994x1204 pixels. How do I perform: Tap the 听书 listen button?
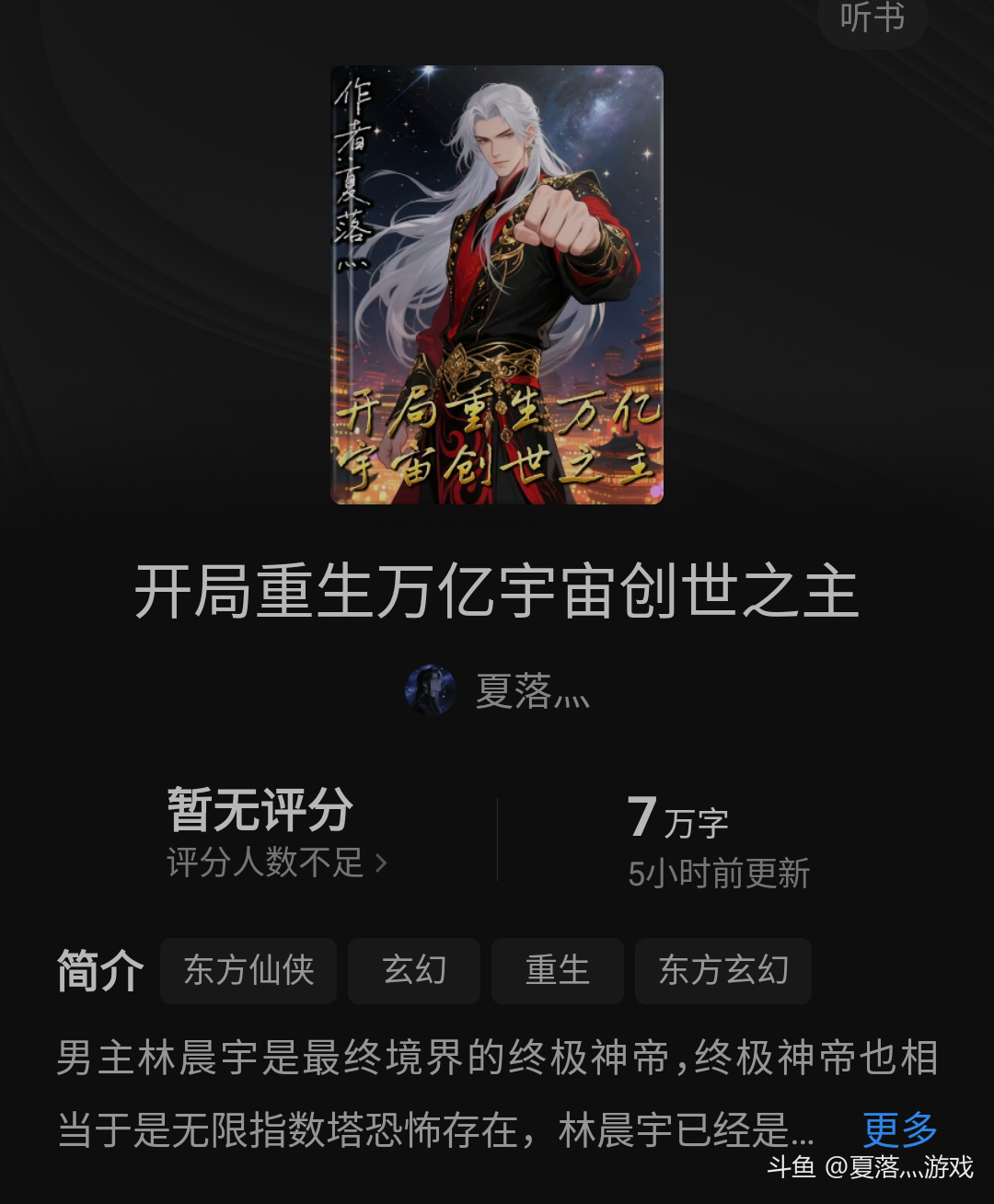pos(871,18)
